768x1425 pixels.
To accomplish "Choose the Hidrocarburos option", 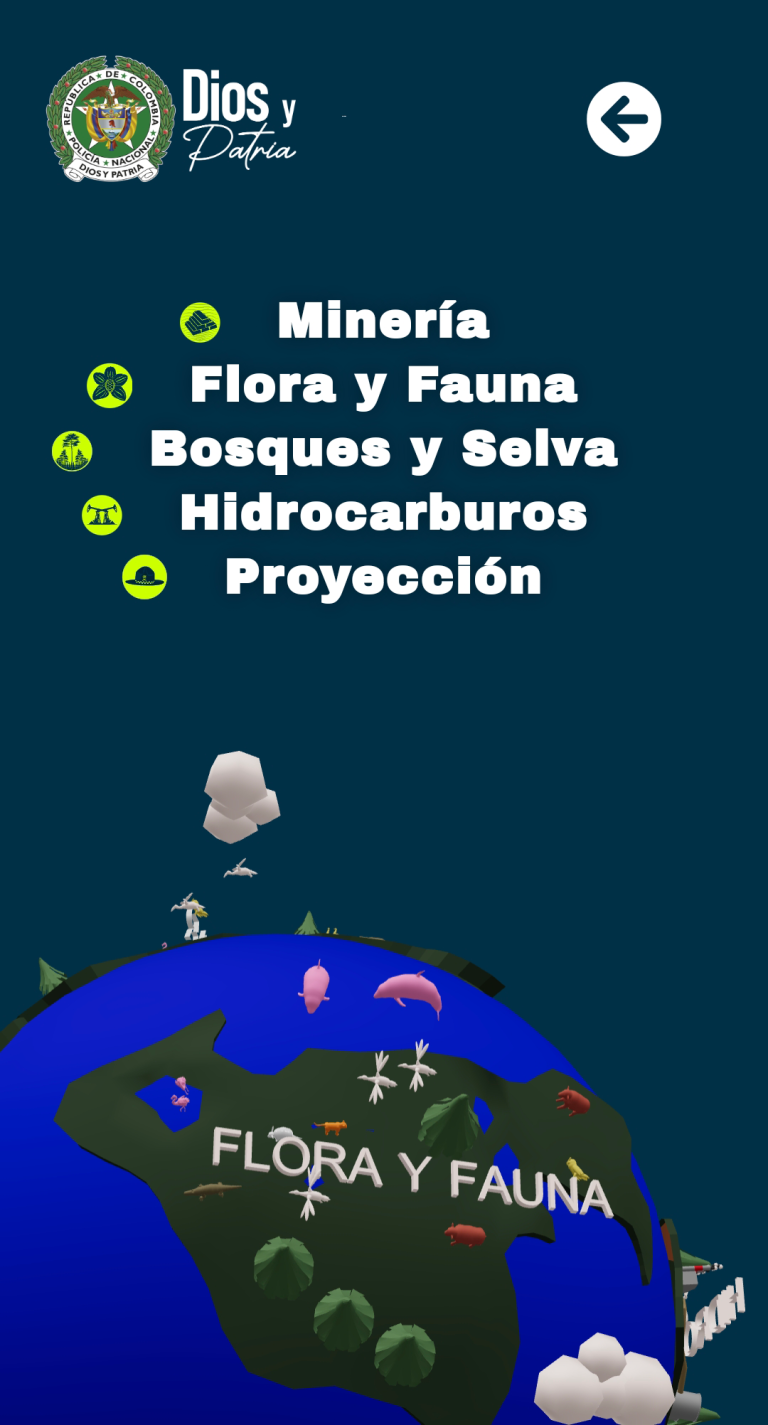I will (x=383, y=513).
